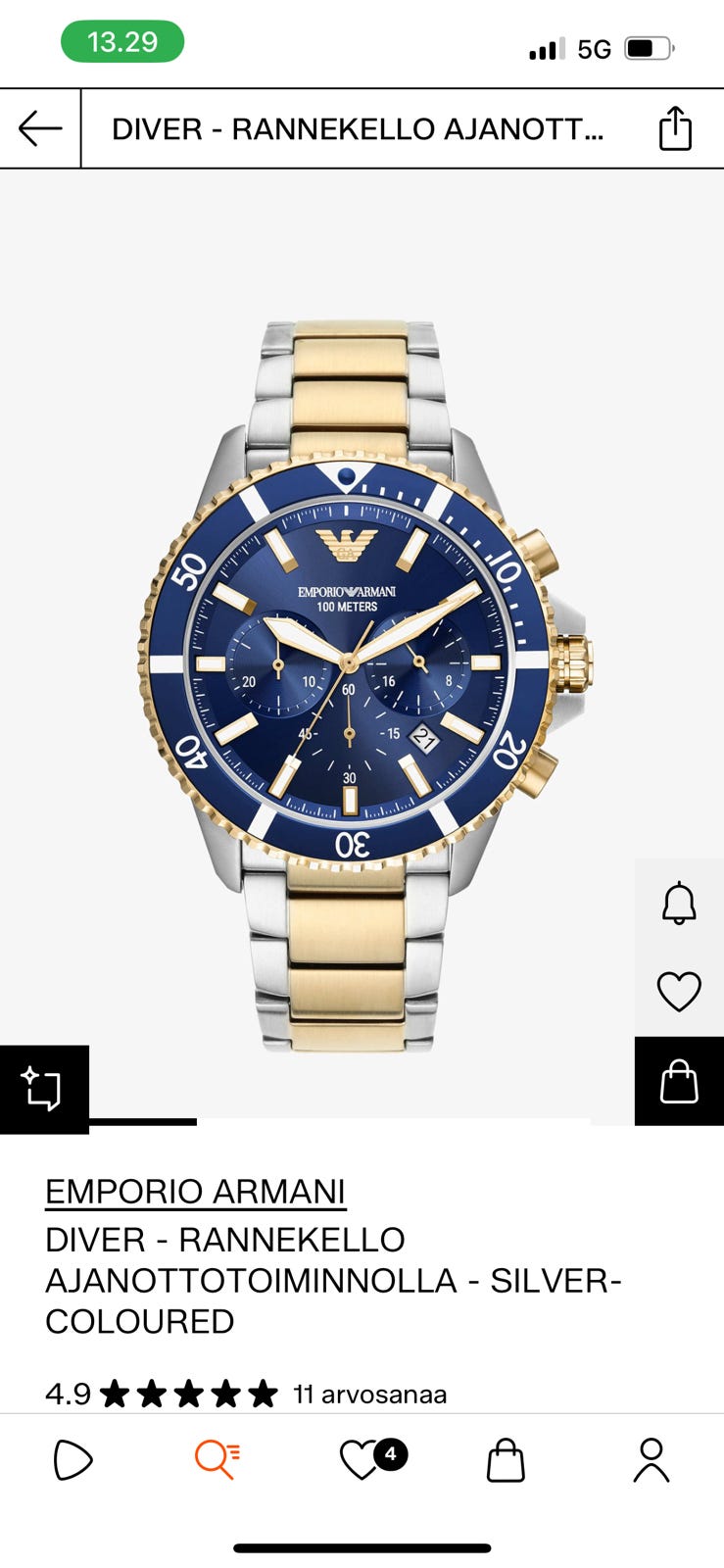Add the watch to shopping bag
Screen dimensions: 724x1568
click(x=679, y=1081)
